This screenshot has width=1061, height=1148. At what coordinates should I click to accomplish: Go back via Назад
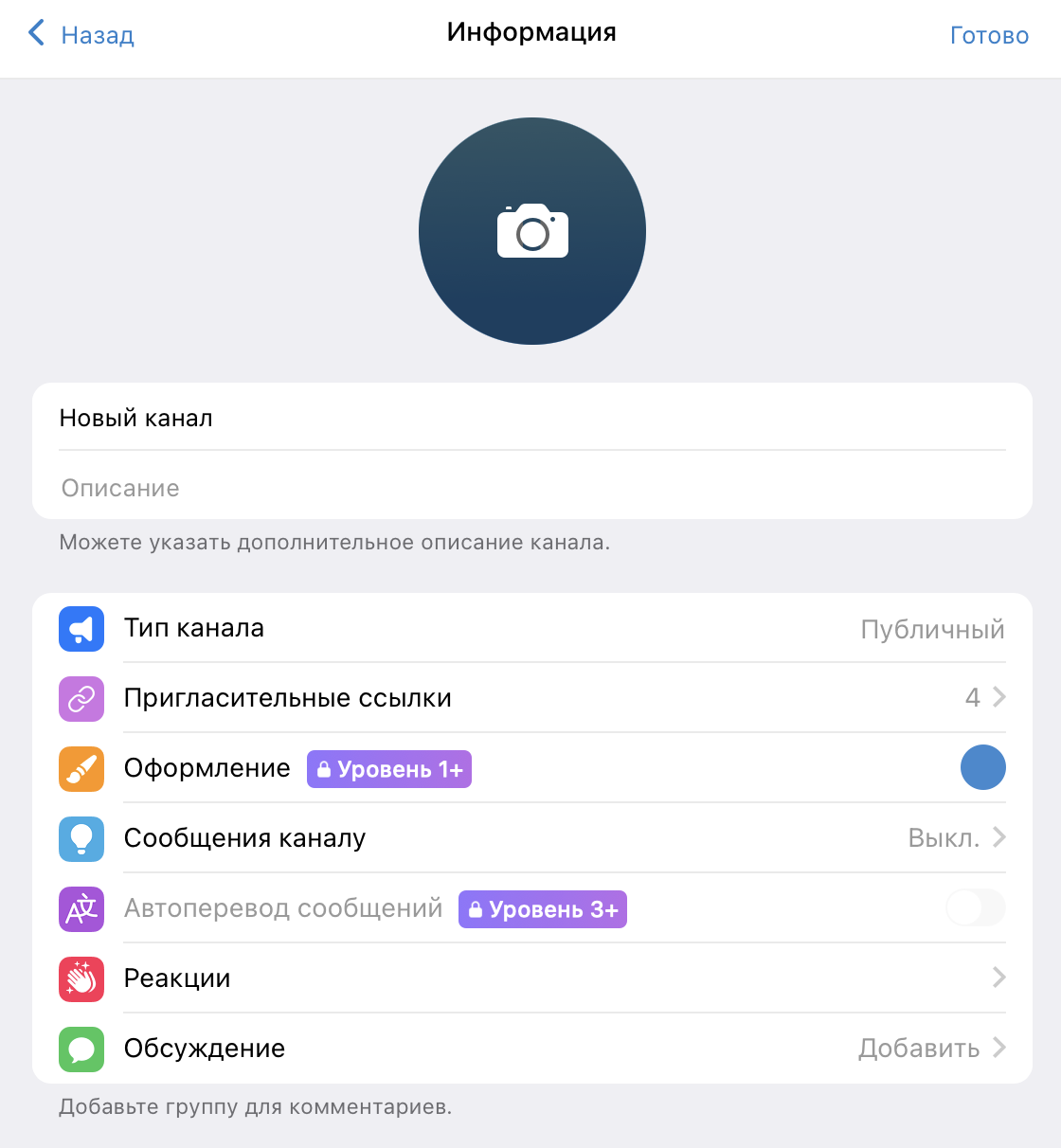[x=81, y=35]
